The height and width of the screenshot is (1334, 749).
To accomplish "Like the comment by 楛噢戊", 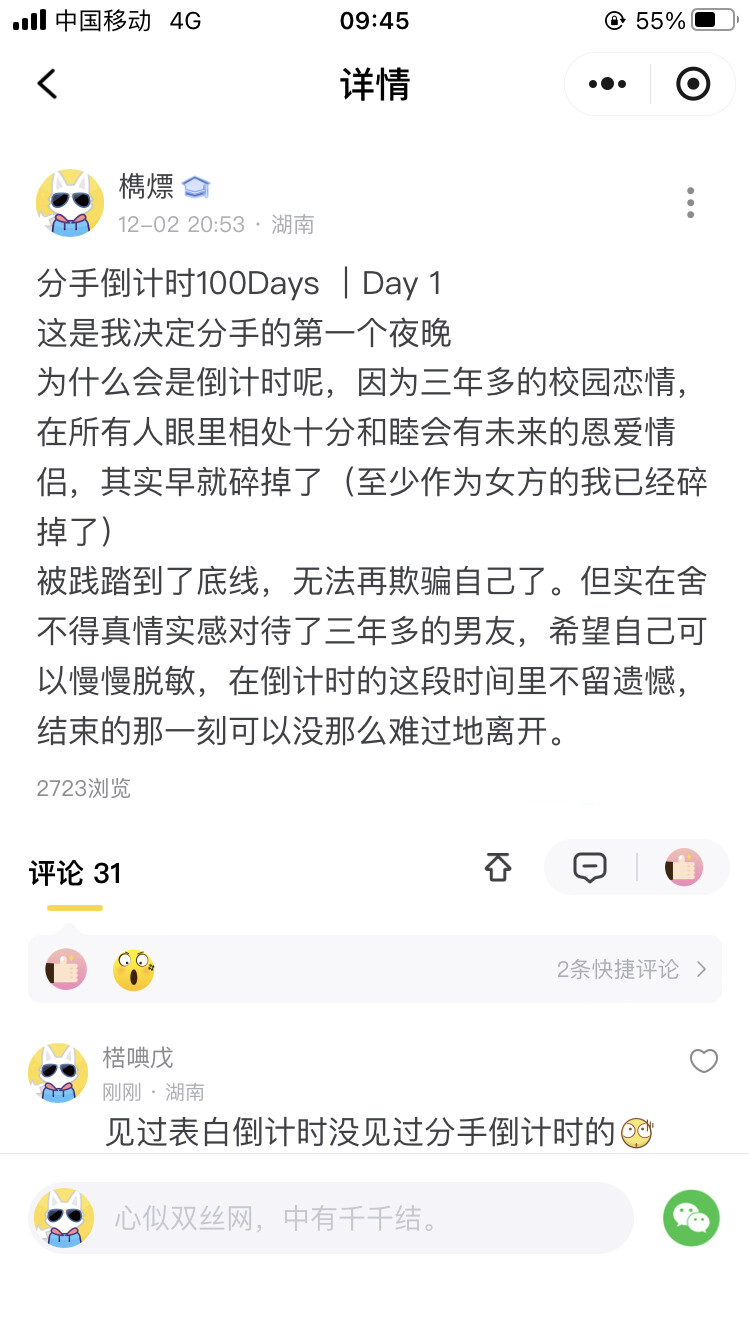I will click(x=704, y=1061).
